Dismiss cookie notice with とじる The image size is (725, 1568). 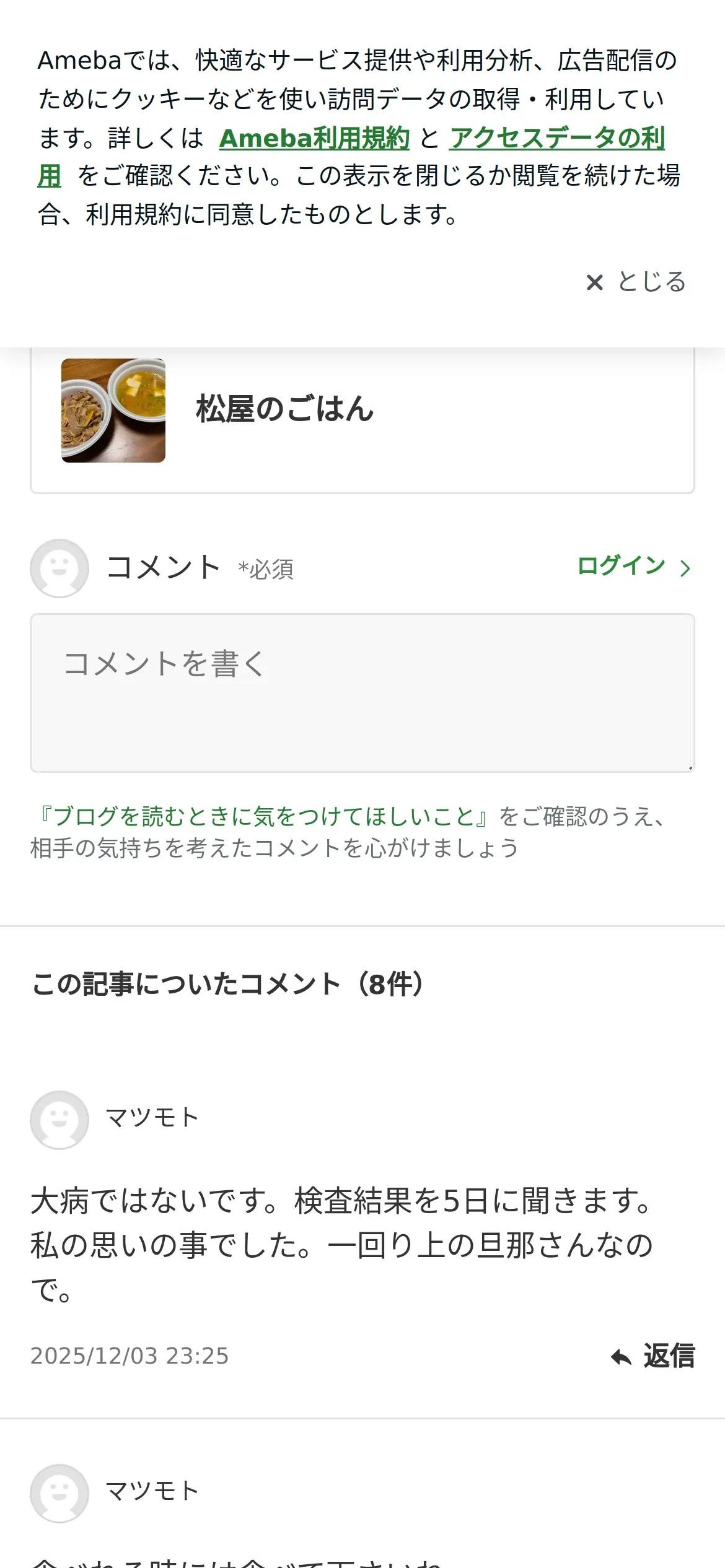point(636,282)
